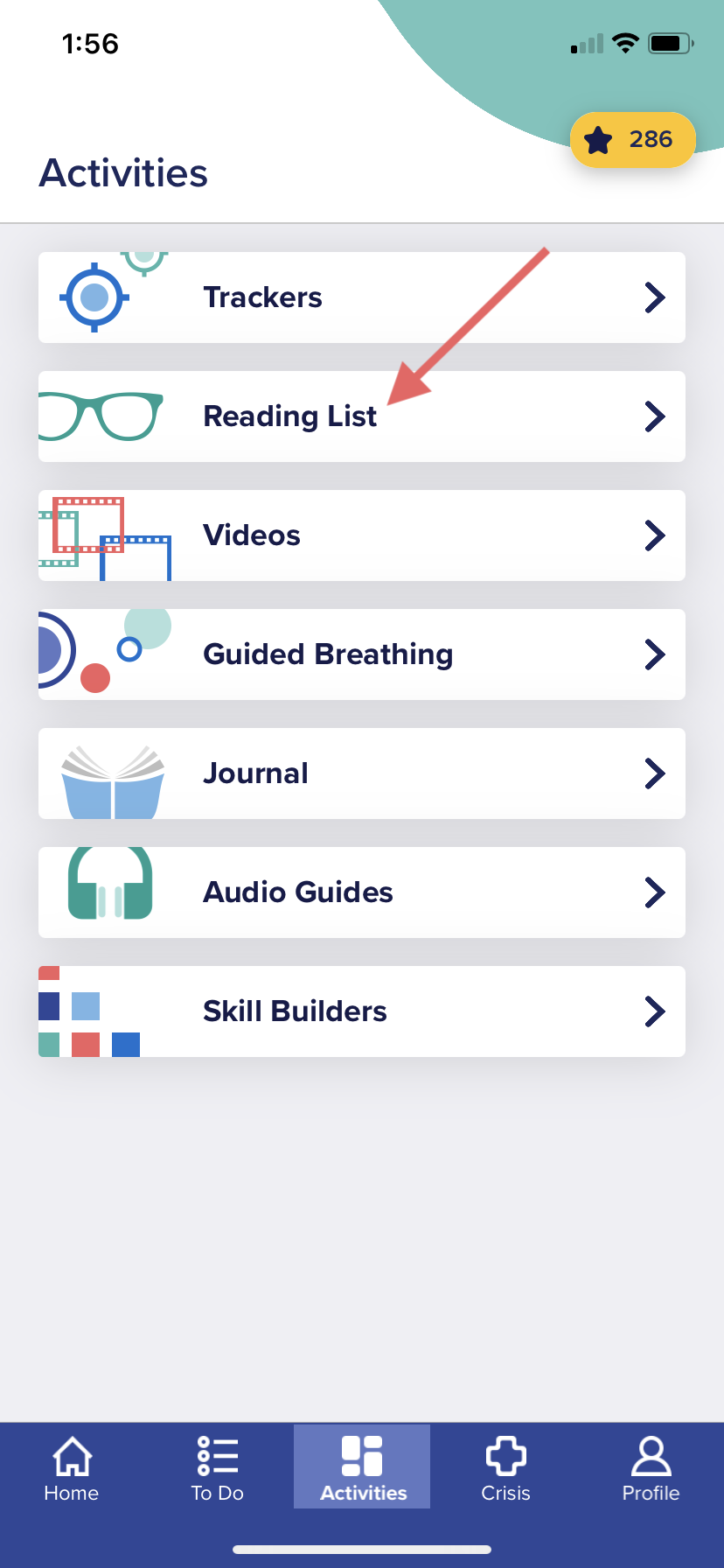
Task: Open the Reading List
Action: 362,416
